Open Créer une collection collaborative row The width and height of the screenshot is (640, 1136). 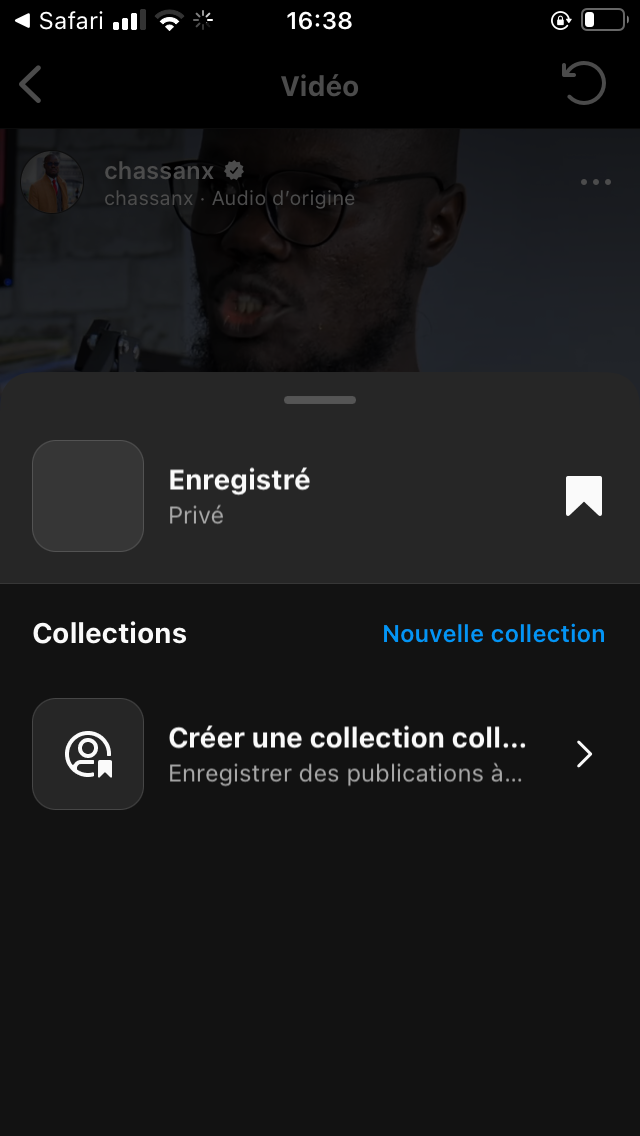(320, 754)
